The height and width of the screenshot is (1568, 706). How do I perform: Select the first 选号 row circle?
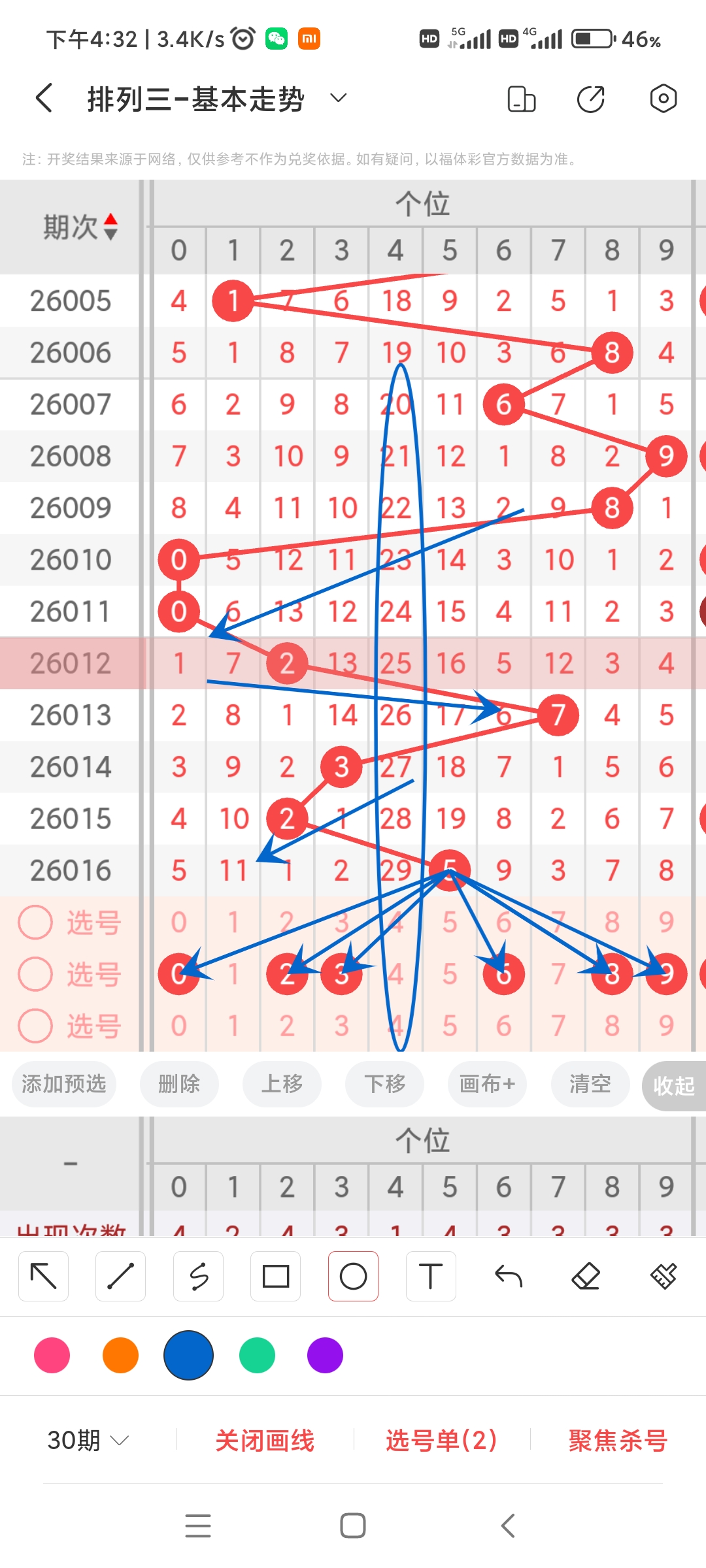tap(36, 922)
